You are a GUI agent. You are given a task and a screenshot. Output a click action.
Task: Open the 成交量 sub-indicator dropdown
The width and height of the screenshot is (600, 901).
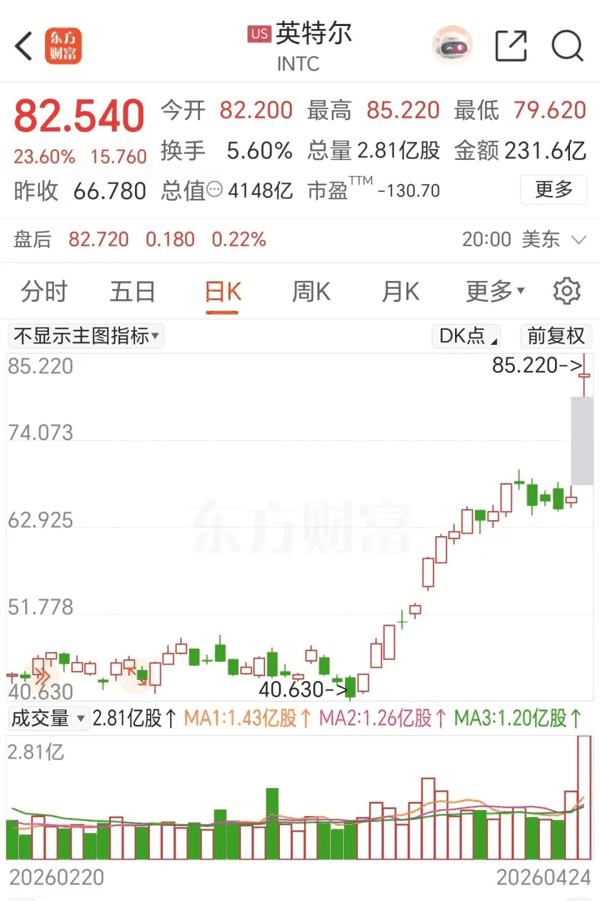(x=47, y=718)
